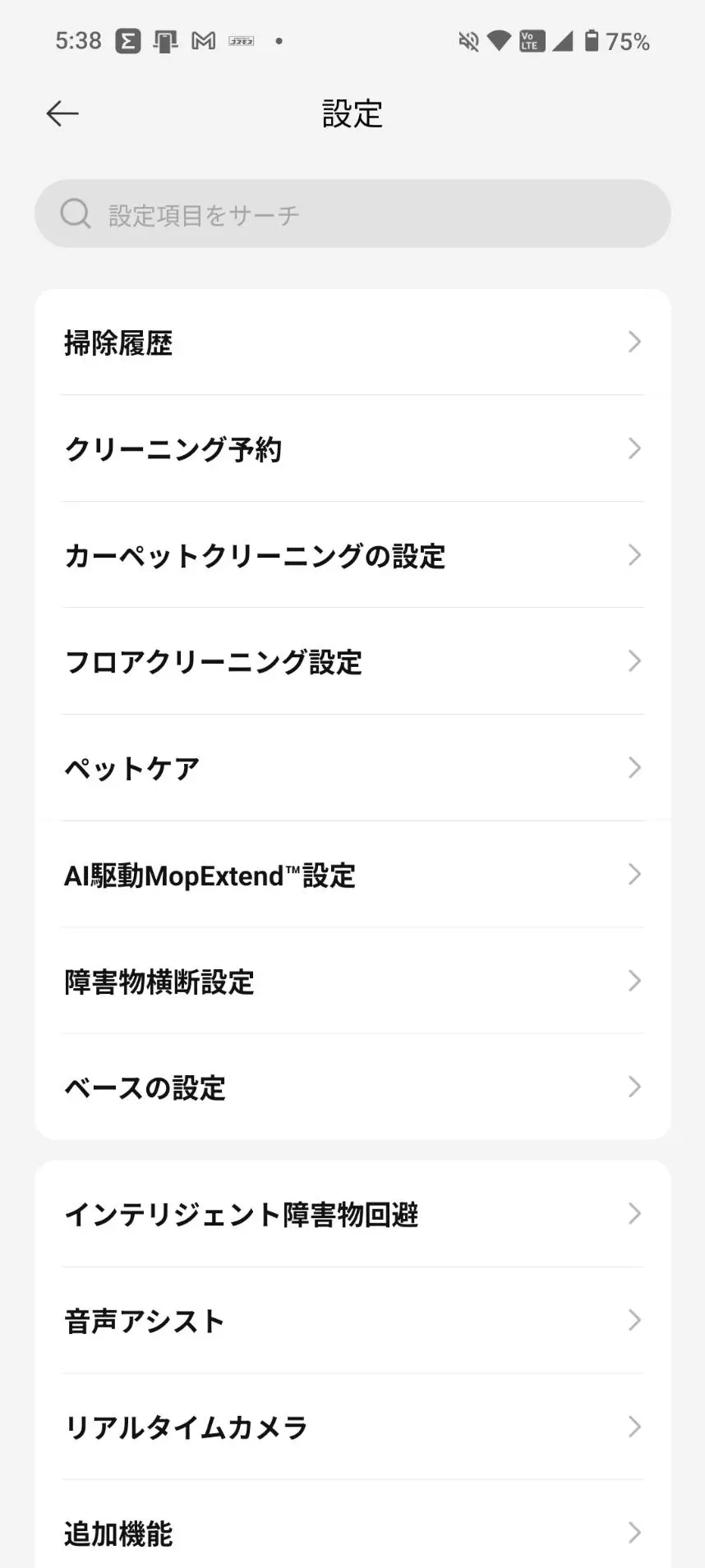Open 追加機能 additional features
Image resolution: width=705 pixels, height=1568 pixels.
(x=352, y=1533)
